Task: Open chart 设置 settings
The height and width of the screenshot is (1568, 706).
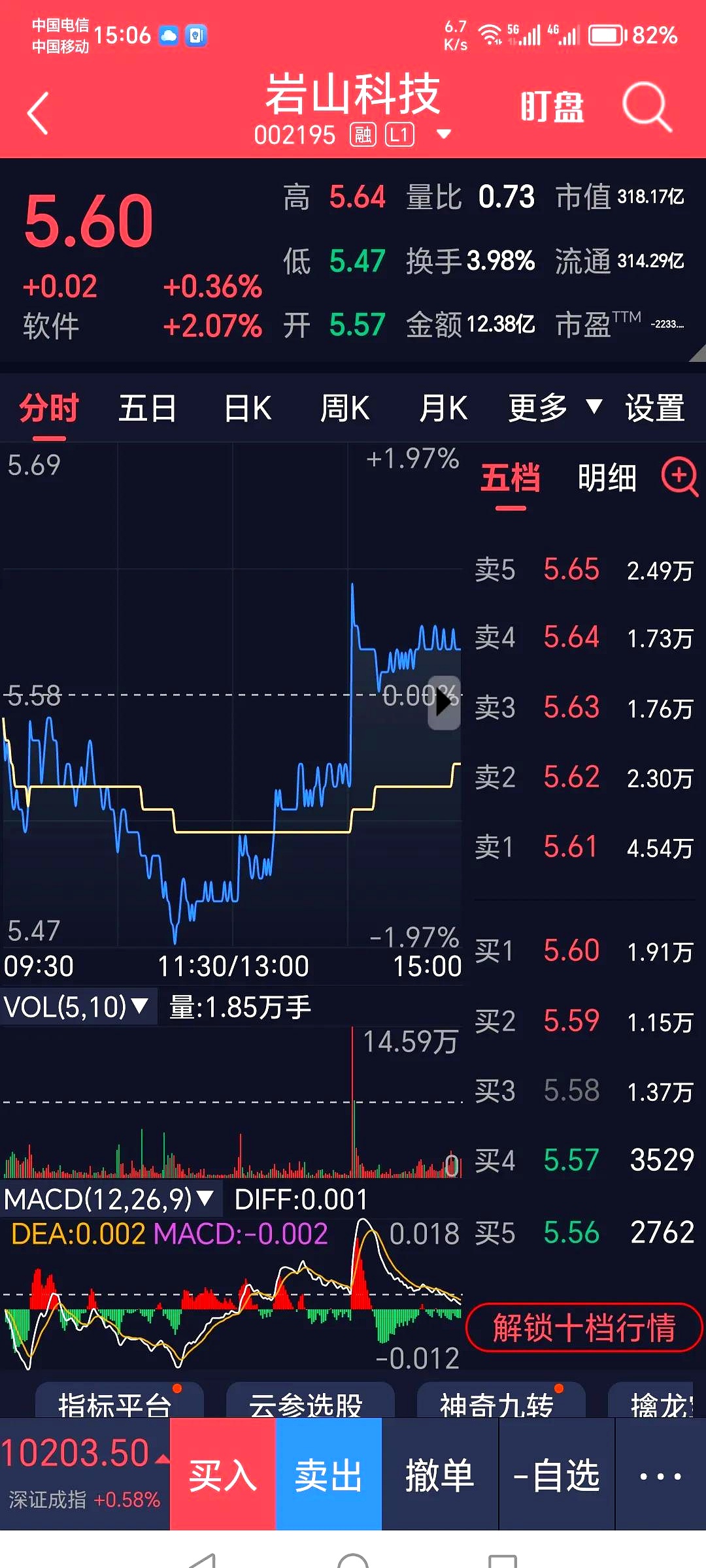Action: [654, 409]
